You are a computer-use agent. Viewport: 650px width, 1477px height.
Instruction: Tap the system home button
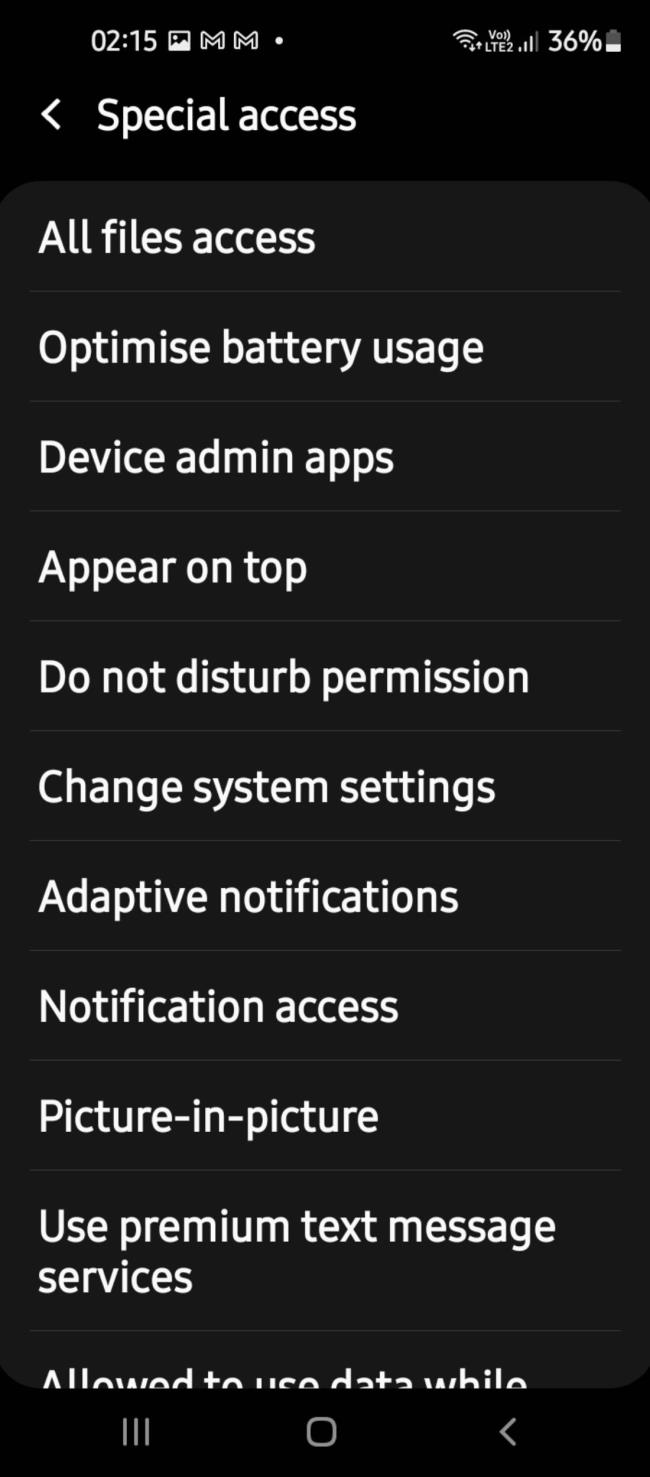pos(321,1432)
